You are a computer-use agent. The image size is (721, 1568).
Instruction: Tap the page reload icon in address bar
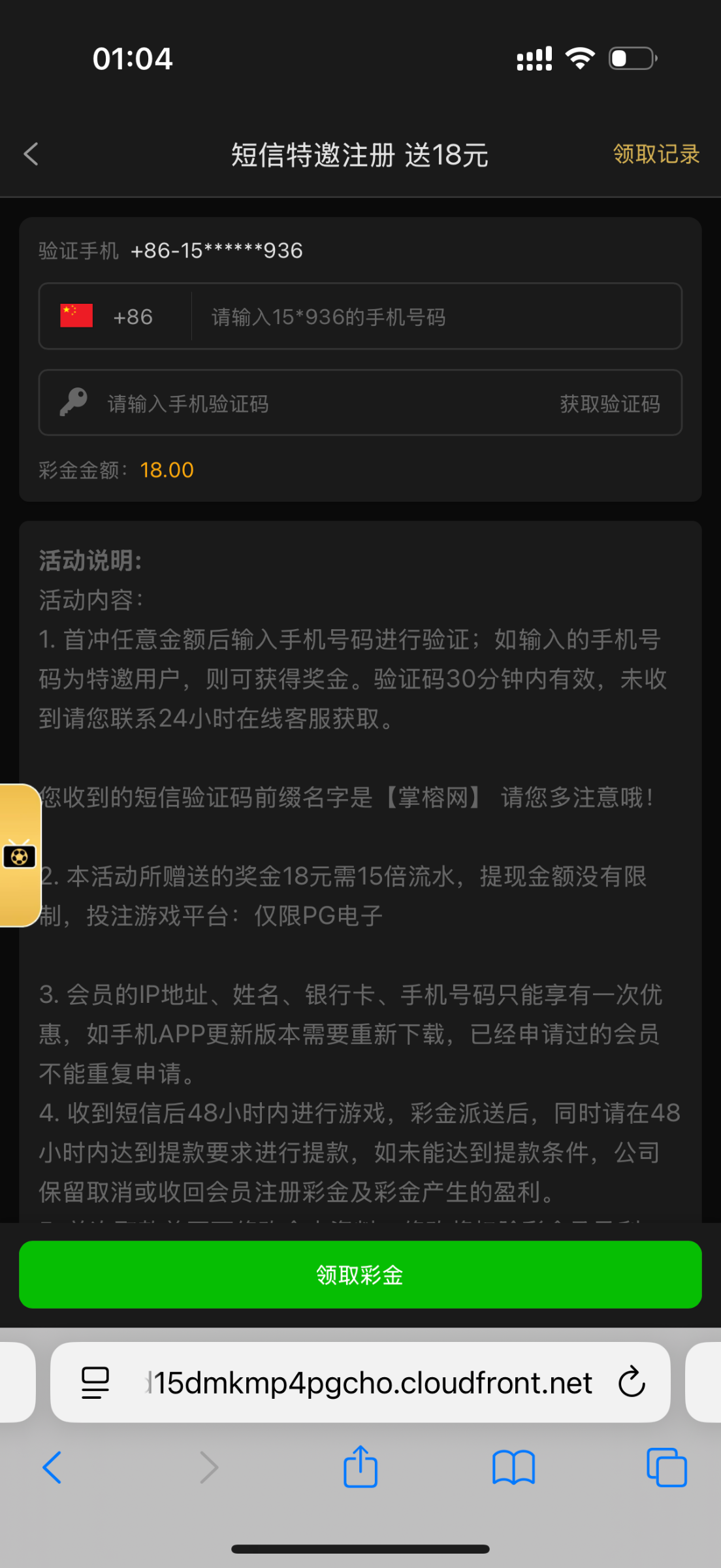tap(631, 1382)
